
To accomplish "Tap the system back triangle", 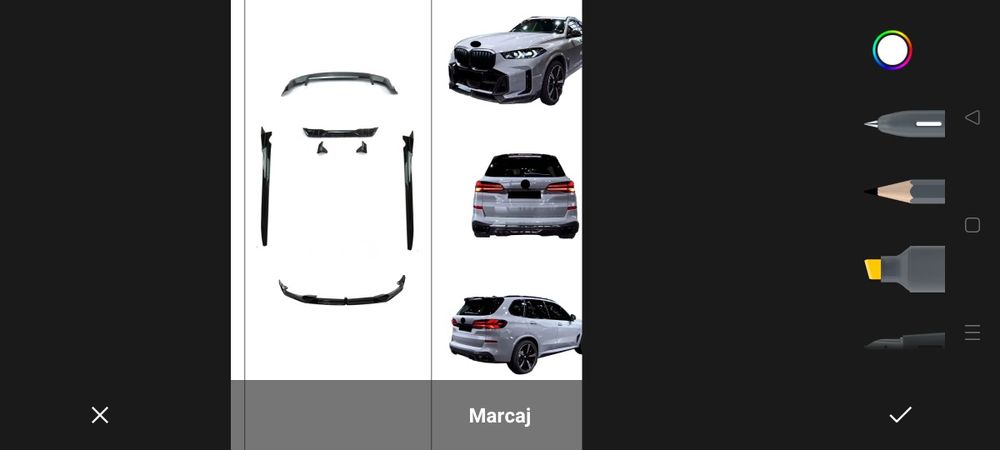I will (x=972, y=117).
